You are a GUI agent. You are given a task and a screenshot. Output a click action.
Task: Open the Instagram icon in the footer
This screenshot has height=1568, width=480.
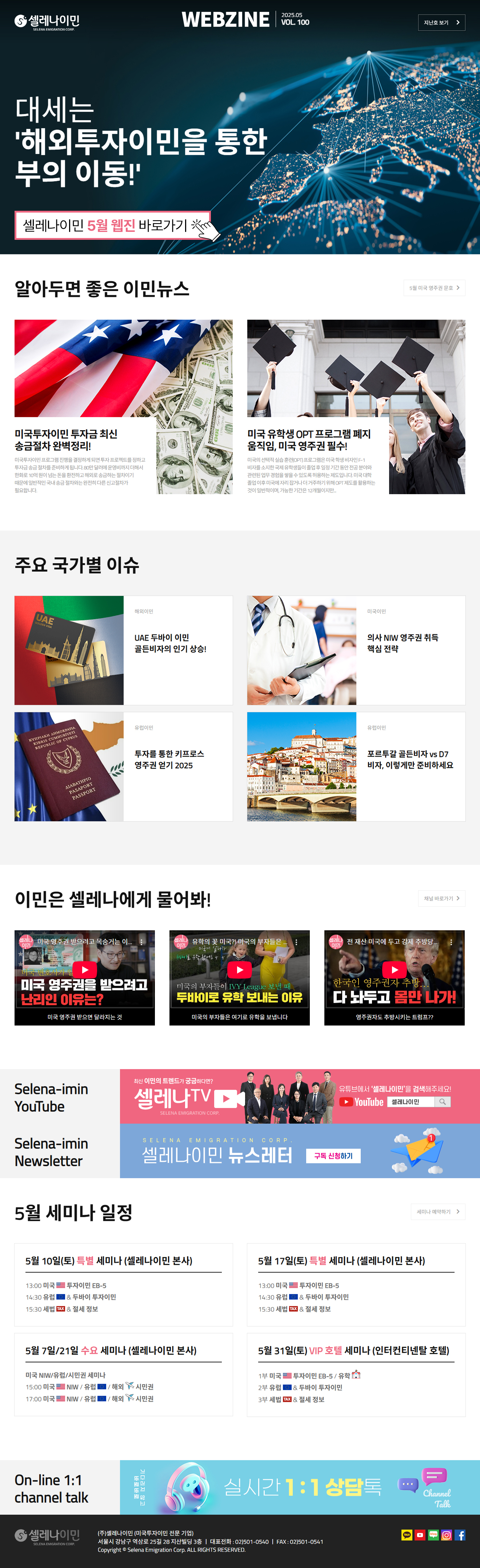pyautogui.click(x=447, y=1535)
